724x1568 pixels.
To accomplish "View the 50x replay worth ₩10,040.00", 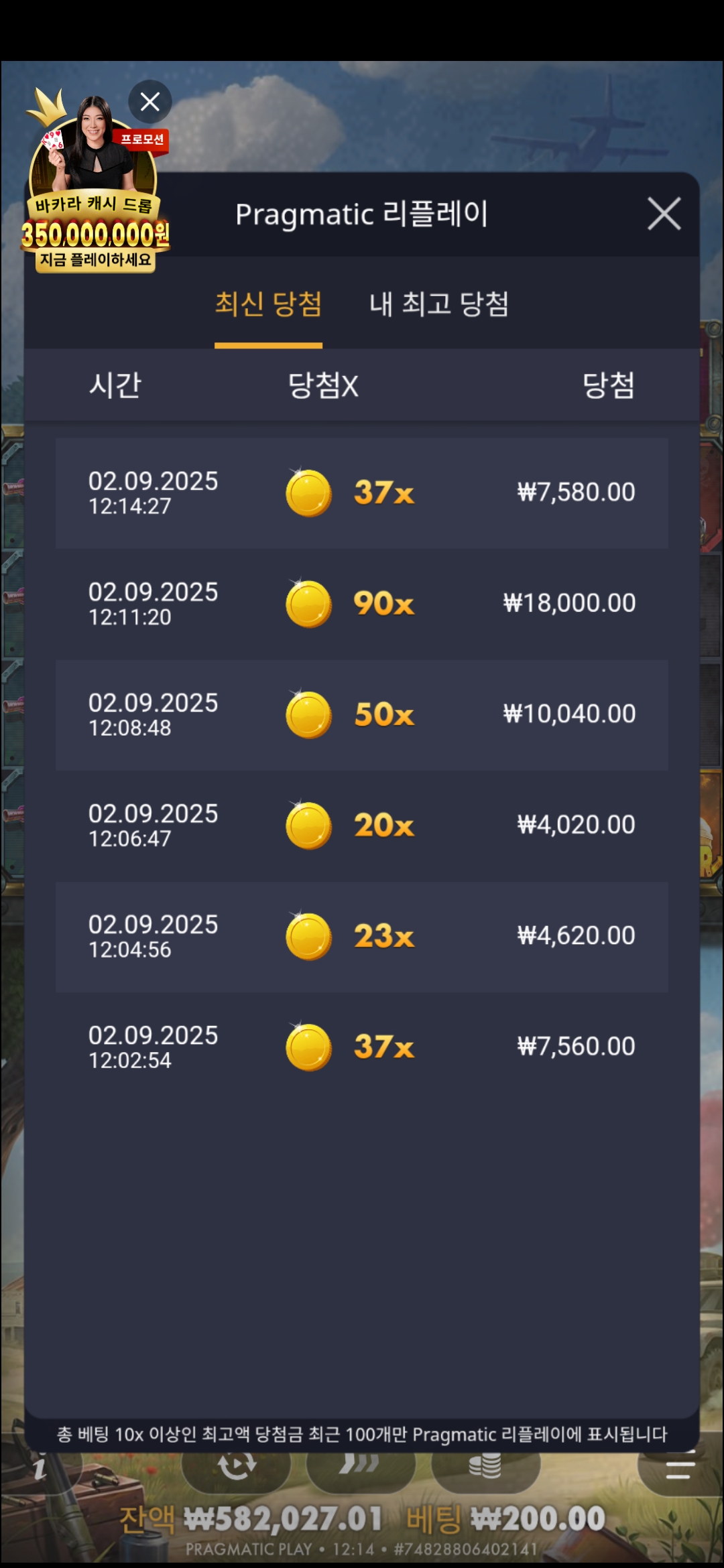I will [362, 715].
